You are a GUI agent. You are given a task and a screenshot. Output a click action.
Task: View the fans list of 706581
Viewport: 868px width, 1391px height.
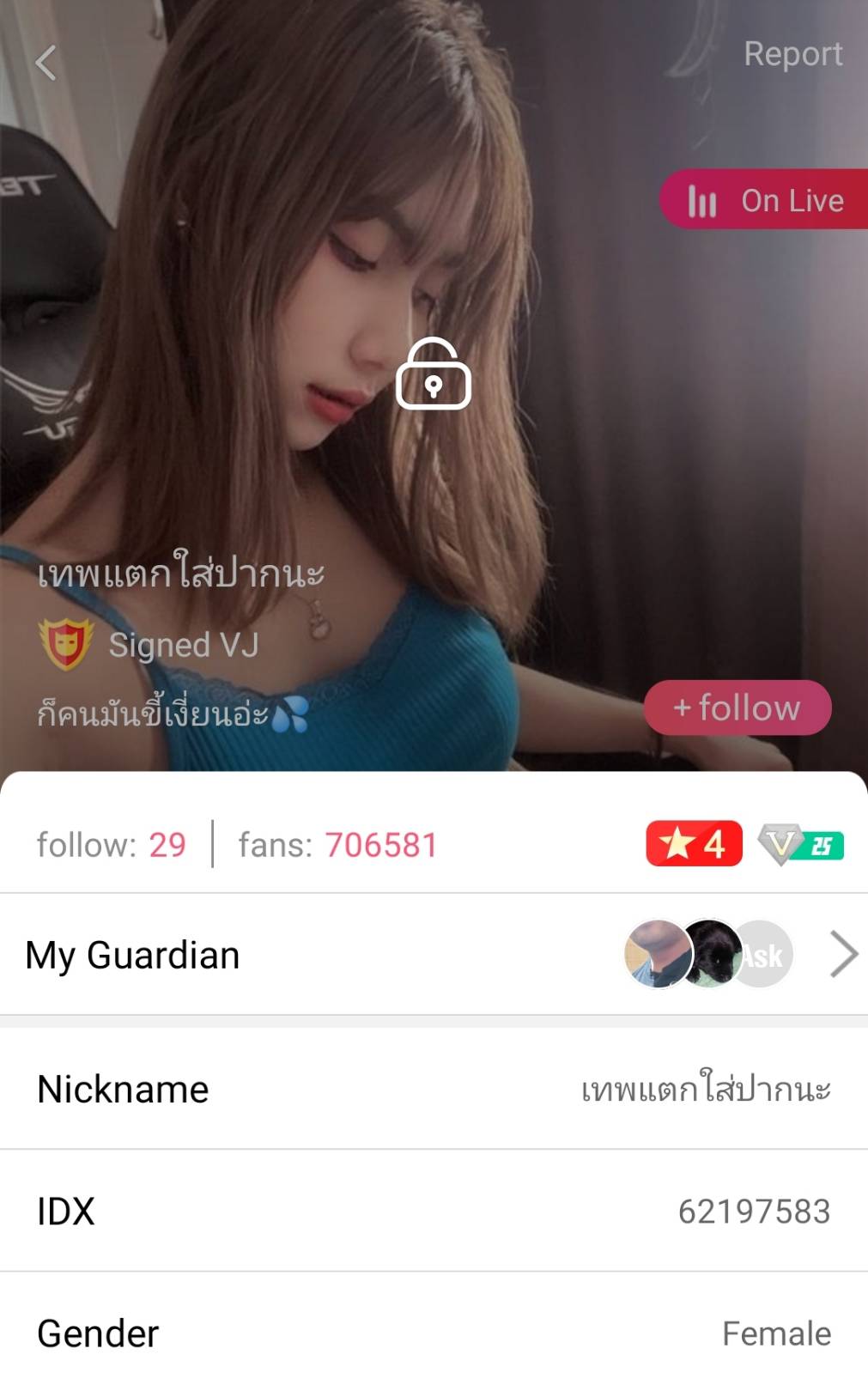[337, 845]
